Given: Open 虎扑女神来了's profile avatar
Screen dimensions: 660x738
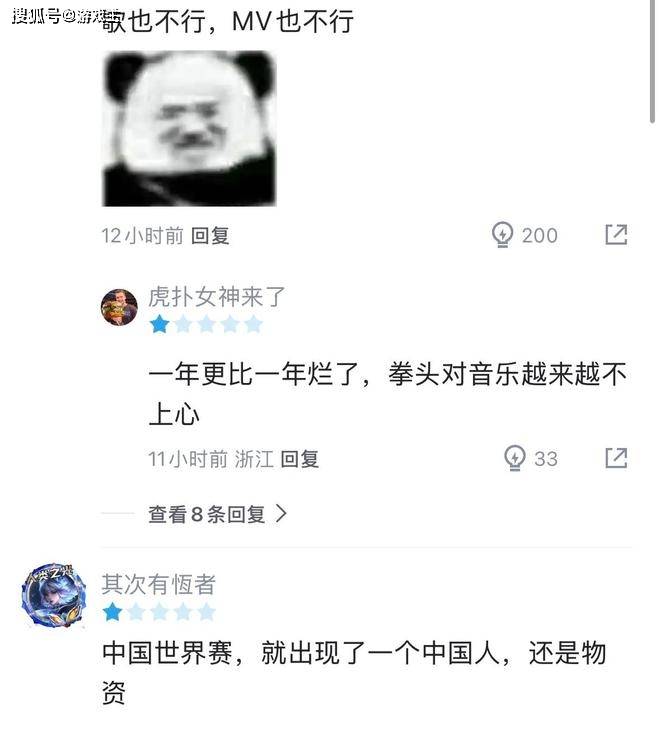Looking at the screenshot, I should pyautogui.click(x=119, y=307).
